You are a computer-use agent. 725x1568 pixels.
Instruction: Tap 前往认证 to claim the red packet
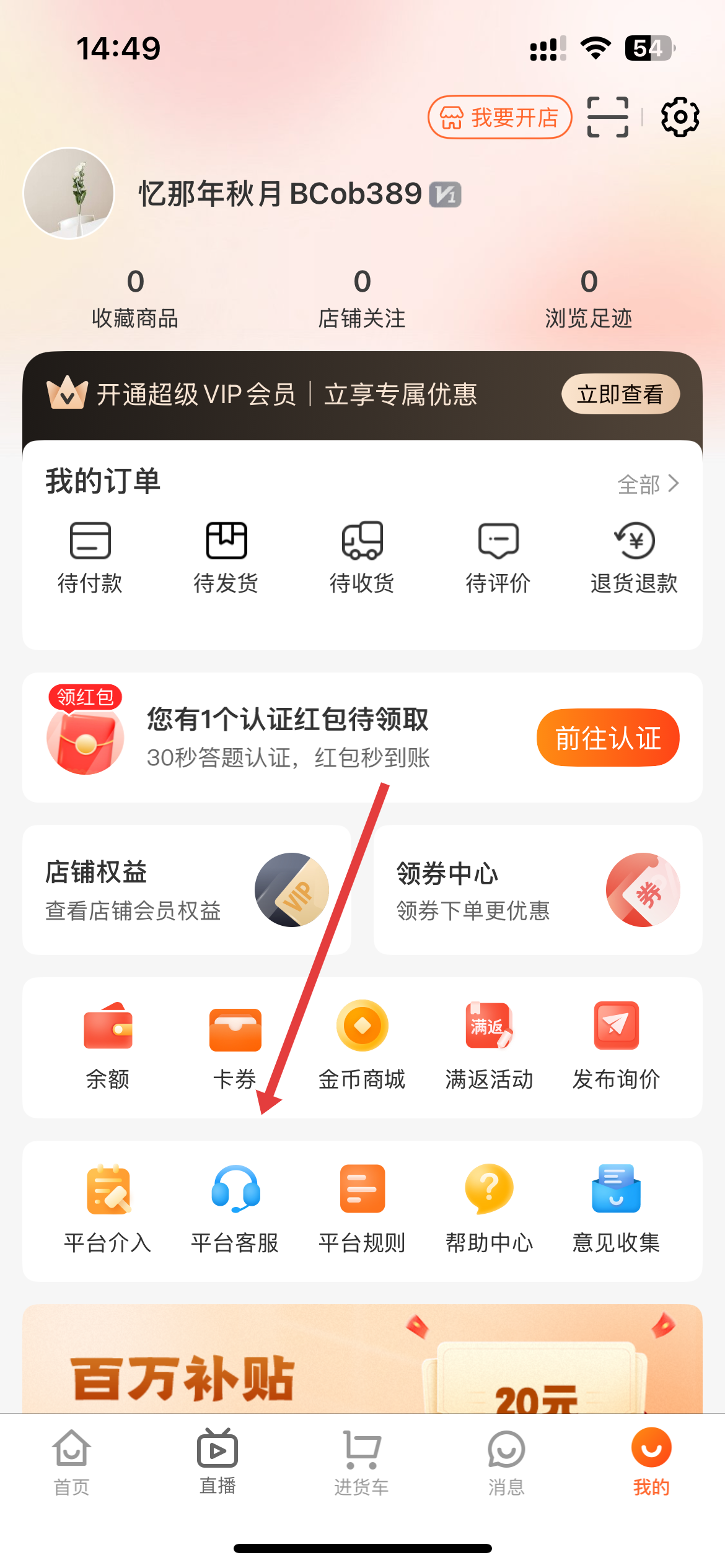608,738
